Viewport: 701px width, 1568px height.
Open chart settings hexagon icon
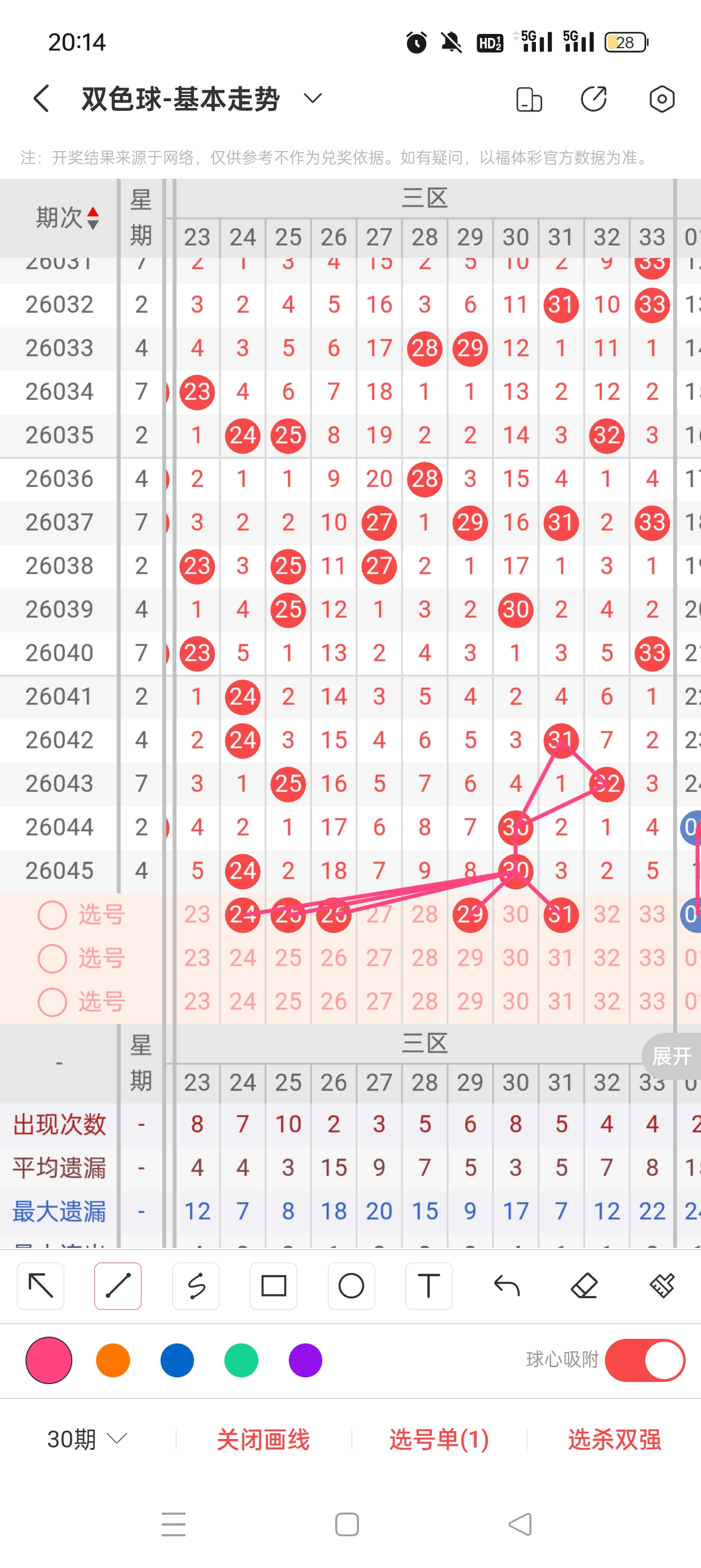coord(661,98)
